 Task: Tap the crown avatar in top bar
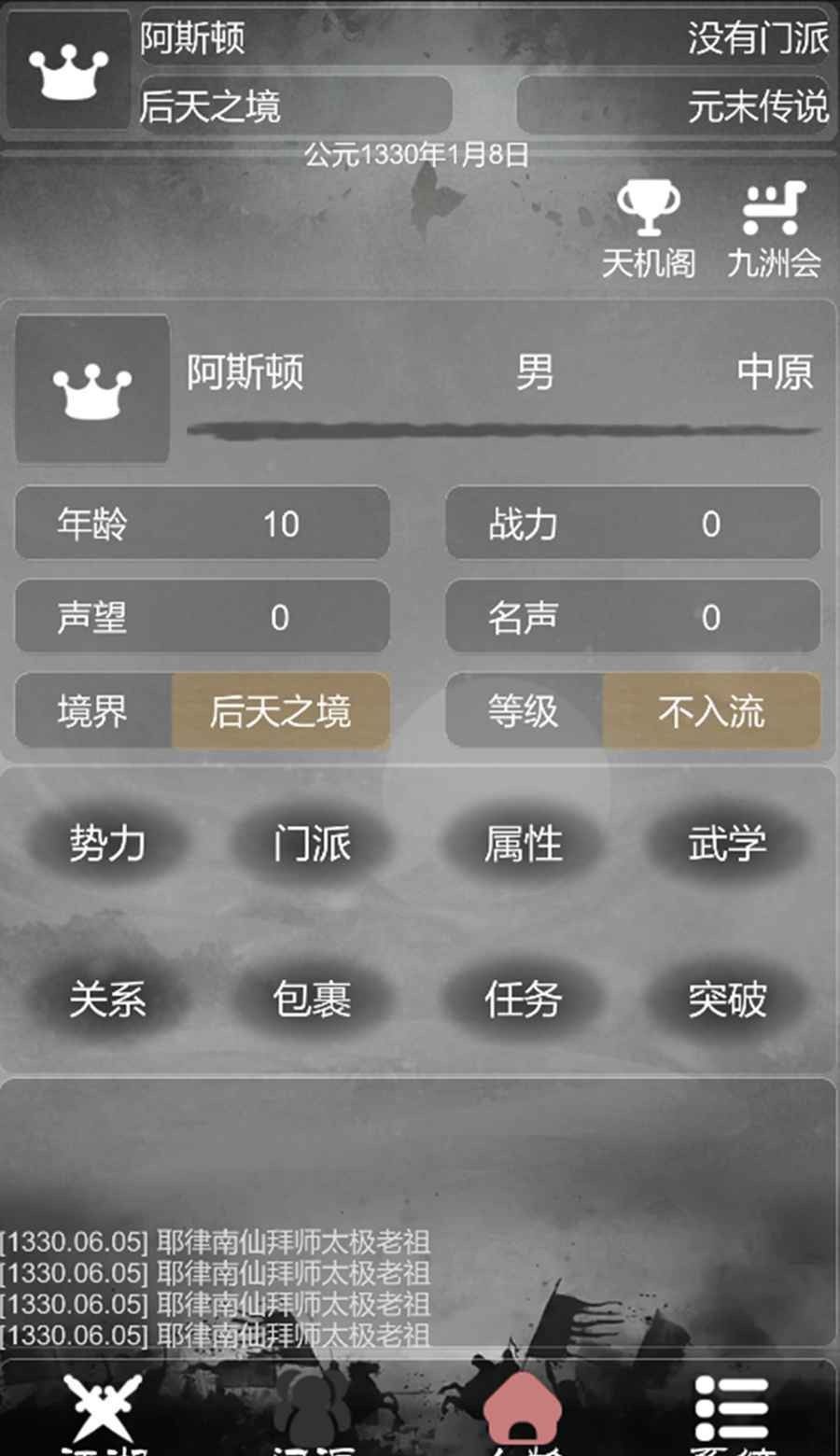click(x=68, y=72)
